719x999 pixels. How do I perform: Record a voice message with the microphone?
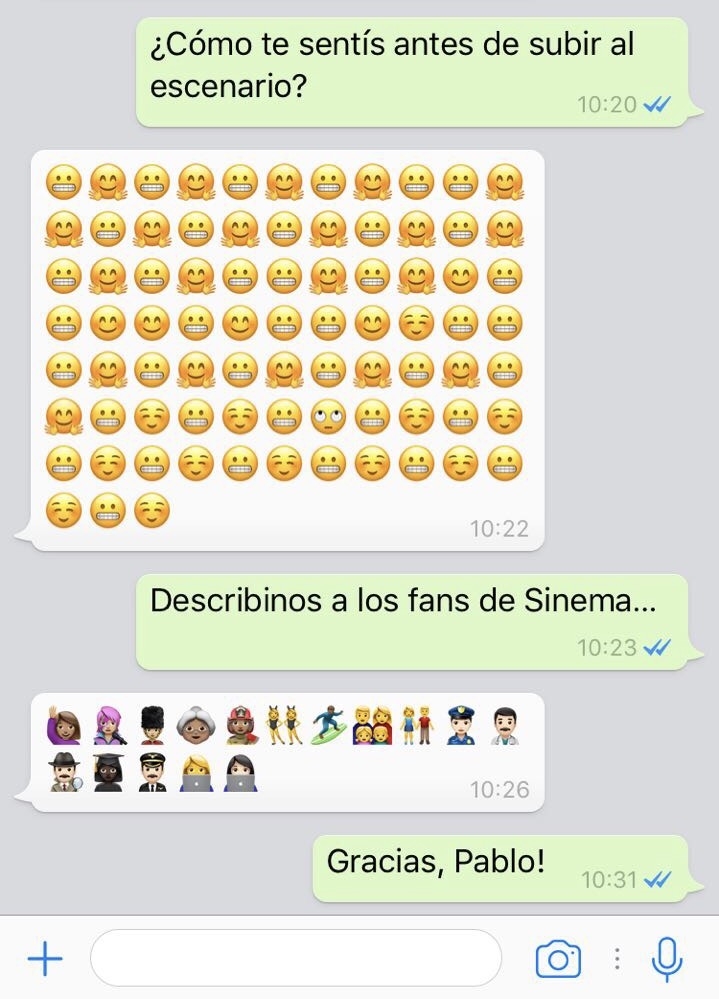(667, 960)
